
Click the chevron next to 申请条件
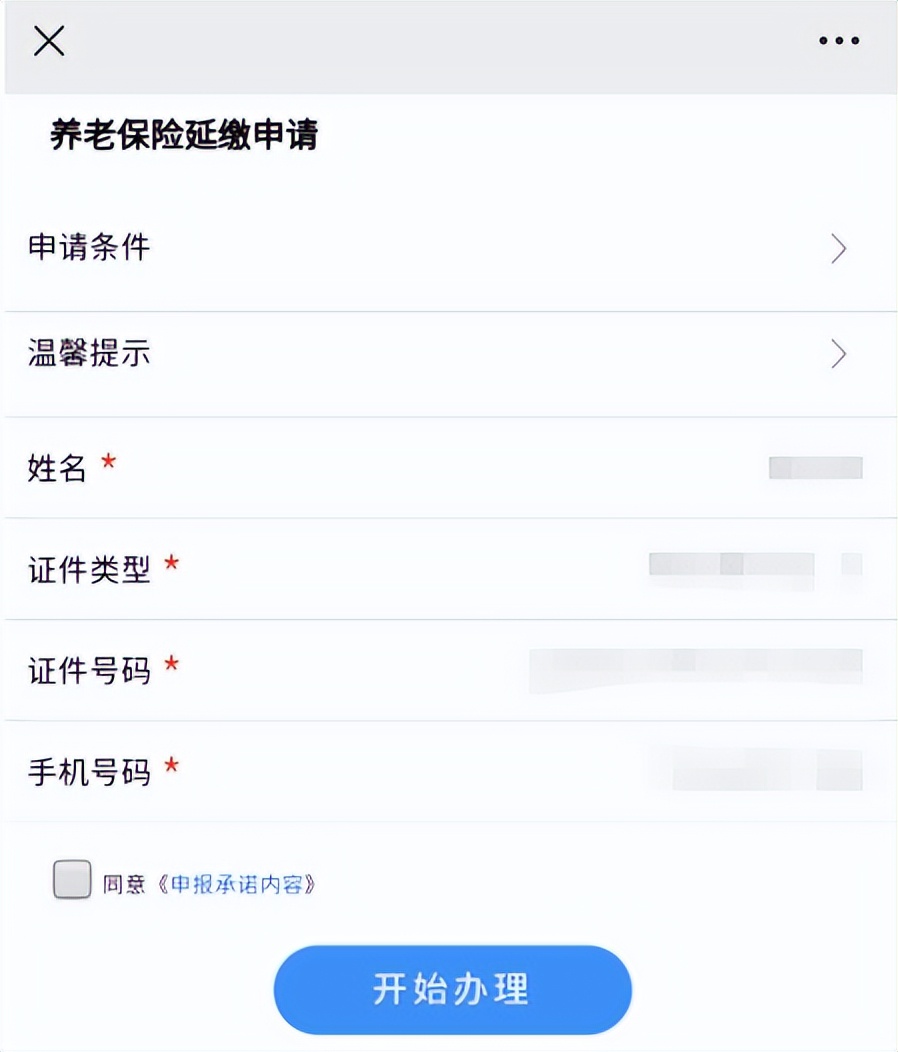pos(840,248)
